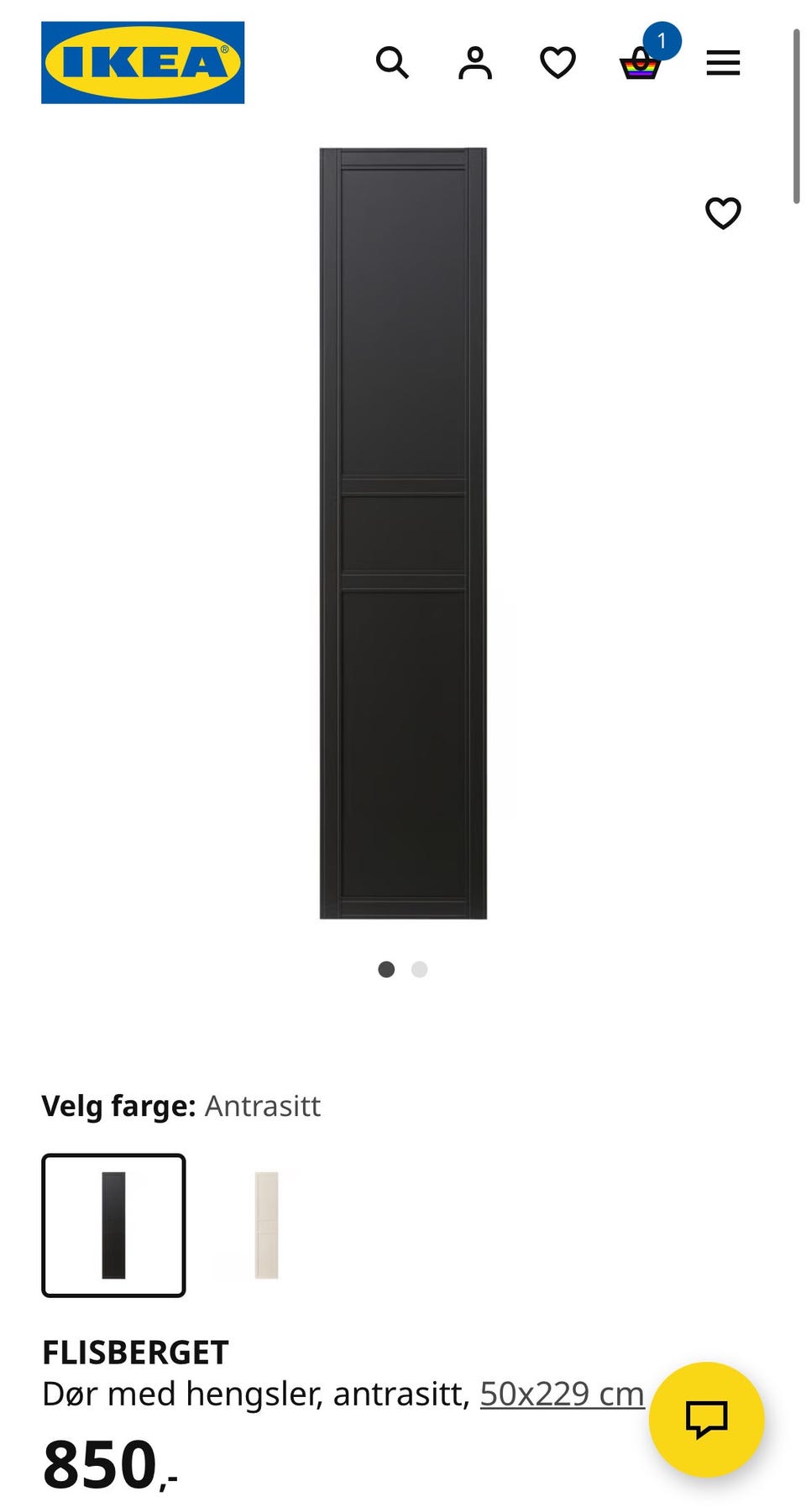Open the user account profile icon

point(475,63)
